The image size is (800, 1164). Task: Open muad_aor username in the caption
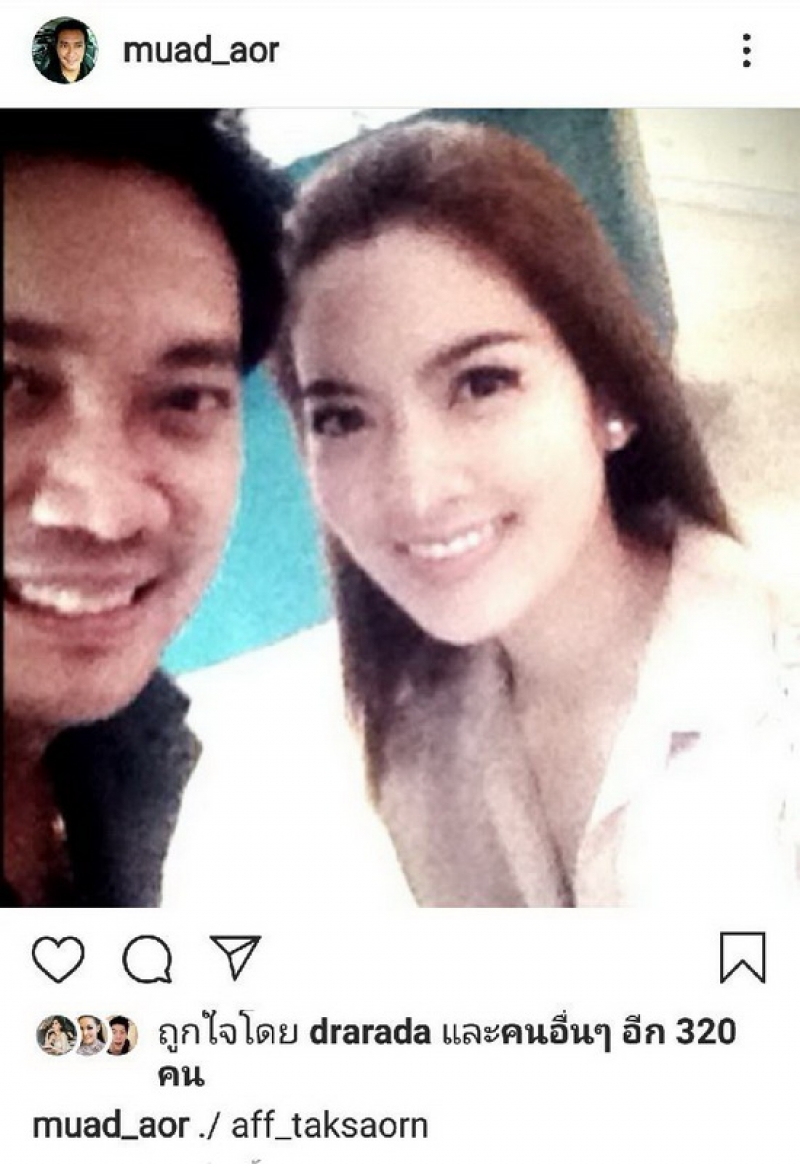pos(110,1125)
